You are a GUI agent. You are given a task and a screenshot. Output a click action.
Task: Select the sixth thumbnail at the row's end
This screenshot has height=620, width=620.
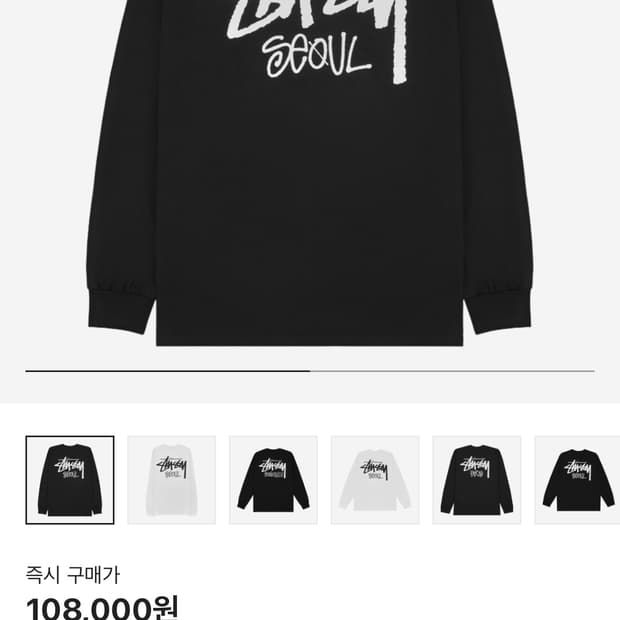tap(577, 480)
